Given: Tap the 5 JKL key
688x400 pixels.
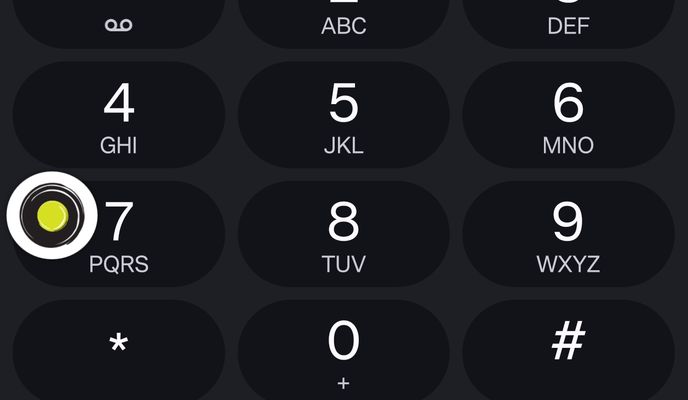Looking at the screenshot, I should tap(343, 117).
